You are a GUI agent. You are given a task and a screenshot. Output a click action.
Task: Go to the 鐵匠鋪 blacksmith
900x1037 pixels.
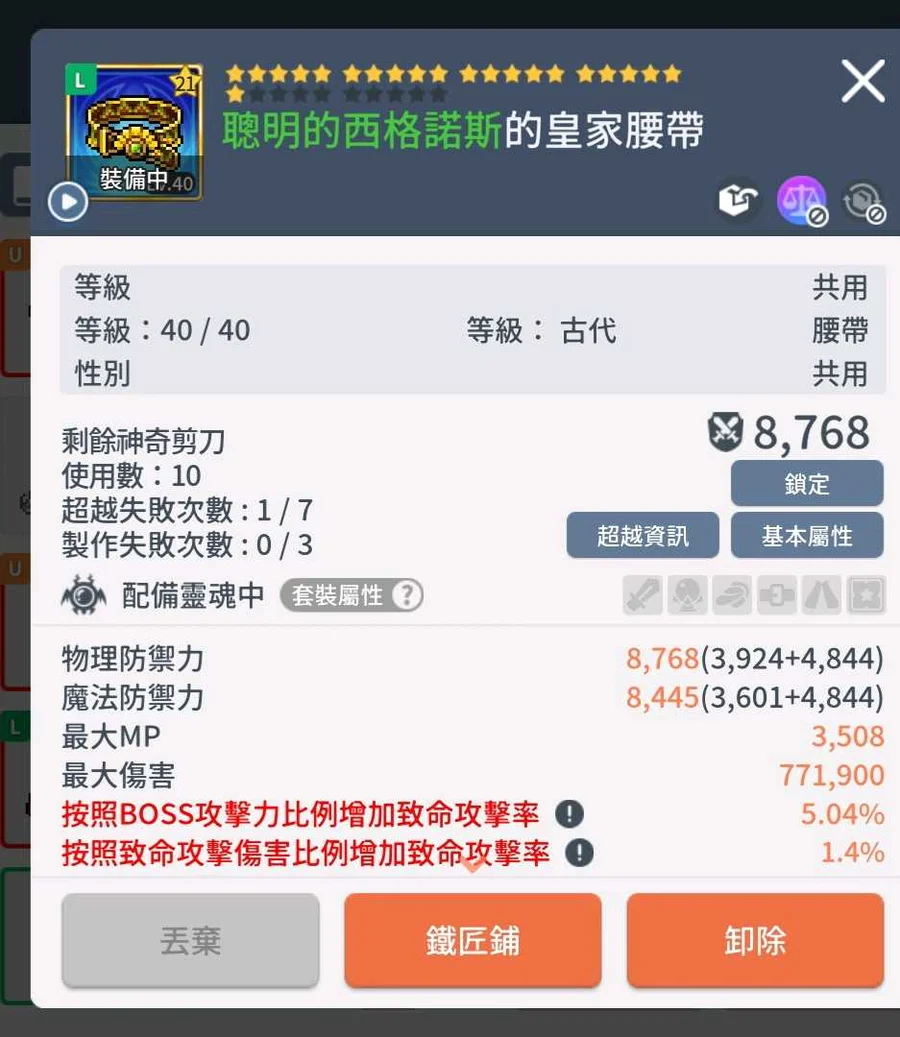473,941
